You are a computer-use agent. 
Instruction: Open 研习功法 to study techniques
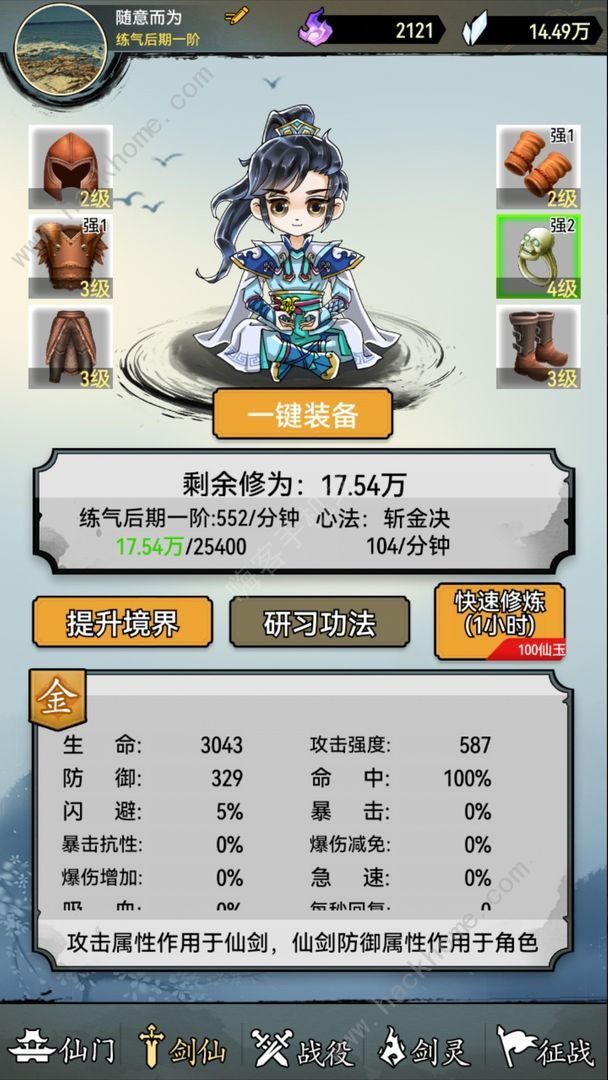point(320,624)
